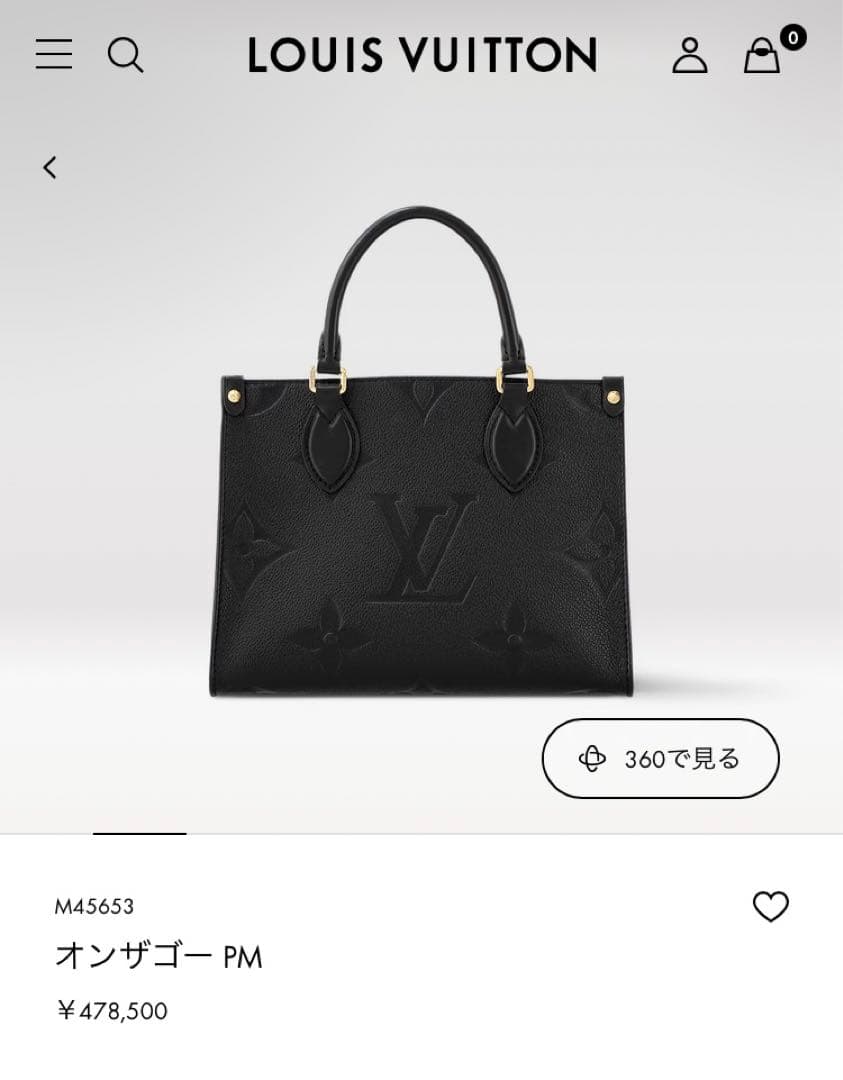Open the account profile icon
Image resolution: width=843 pixels, height=1080 pixels.
pyautogui.click(x=690, y=55)
